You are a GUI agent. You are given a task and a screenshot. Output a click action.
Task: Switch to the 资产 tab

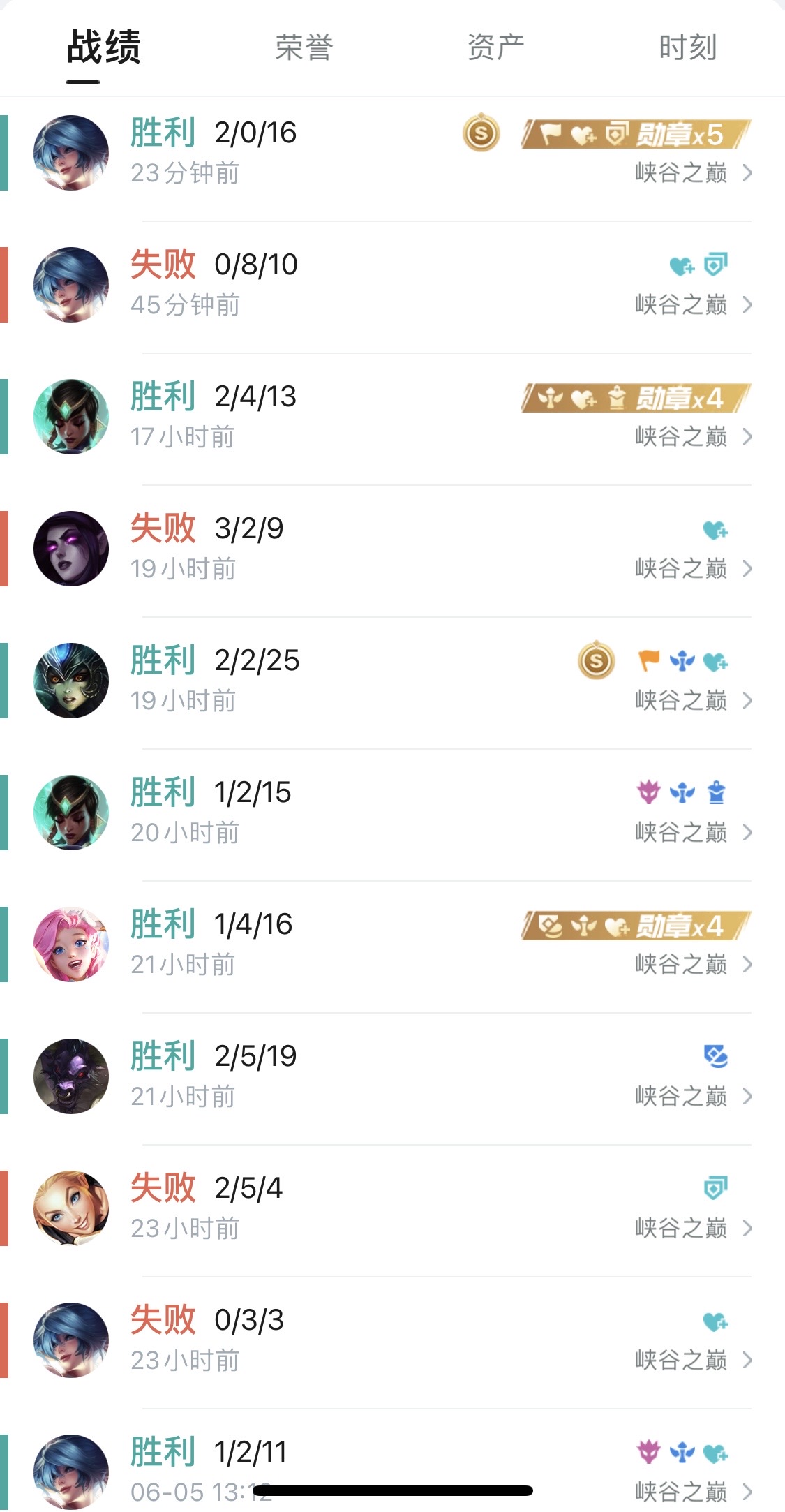pyautogui.click(x=496, y=47)
